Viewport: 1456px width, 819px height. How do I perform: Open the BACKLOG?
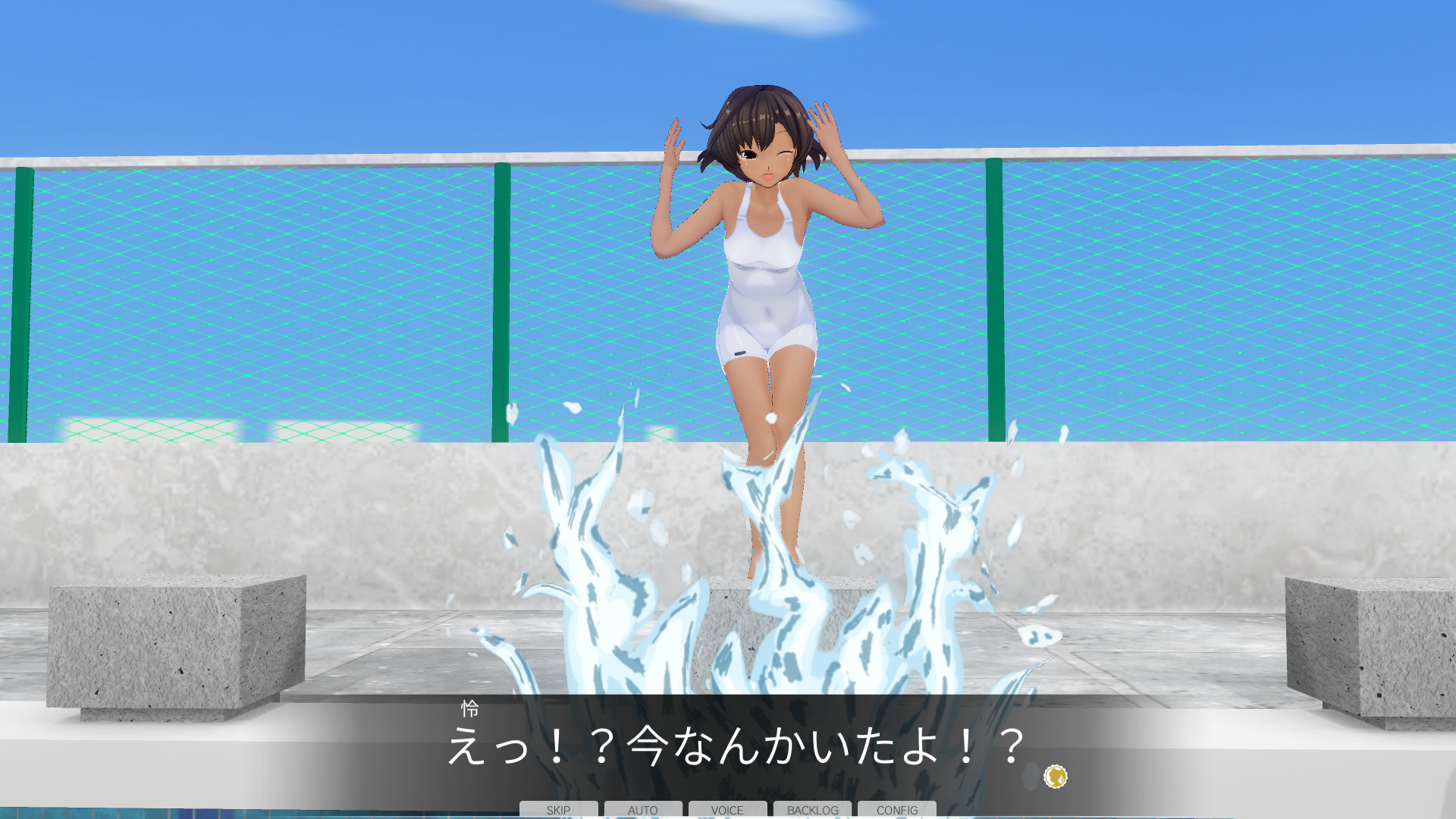click(x=812, y=809)
